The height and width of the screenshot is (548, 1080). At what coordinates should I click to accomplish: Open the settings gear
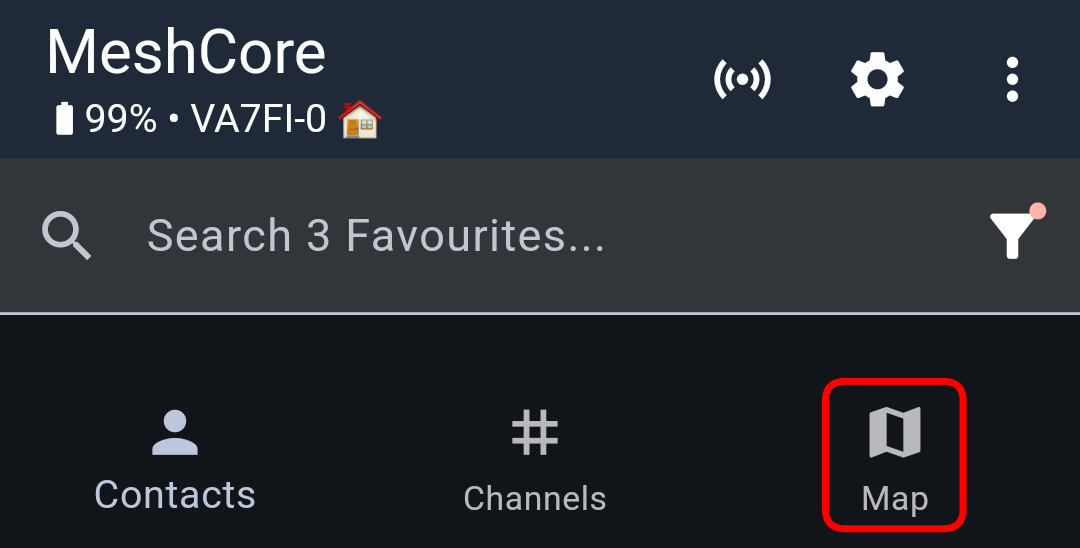point(877,80)
